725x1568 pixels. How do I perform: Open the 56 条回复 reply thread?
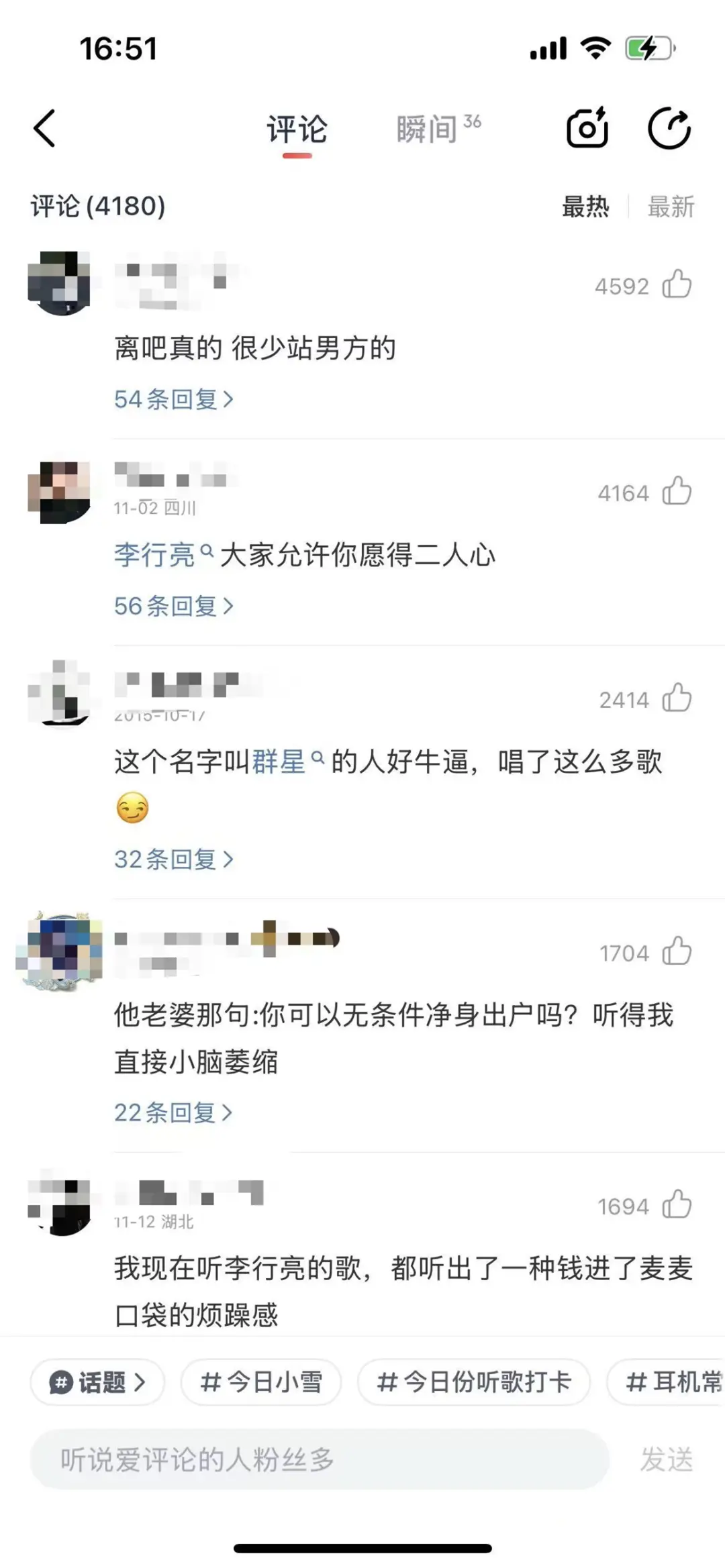(x=172, y=605)
